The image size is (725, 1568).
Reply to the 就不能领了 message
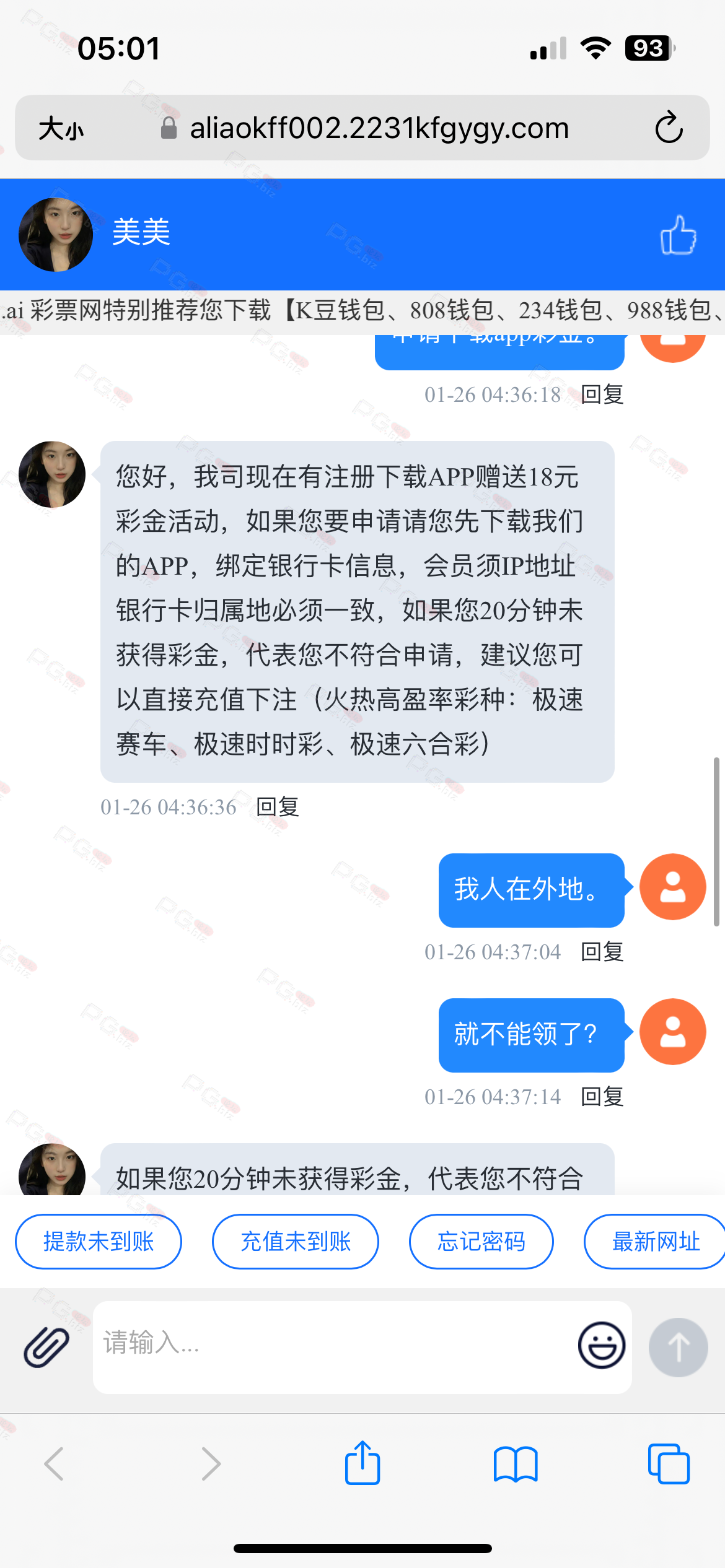[x=602, y=1097]
